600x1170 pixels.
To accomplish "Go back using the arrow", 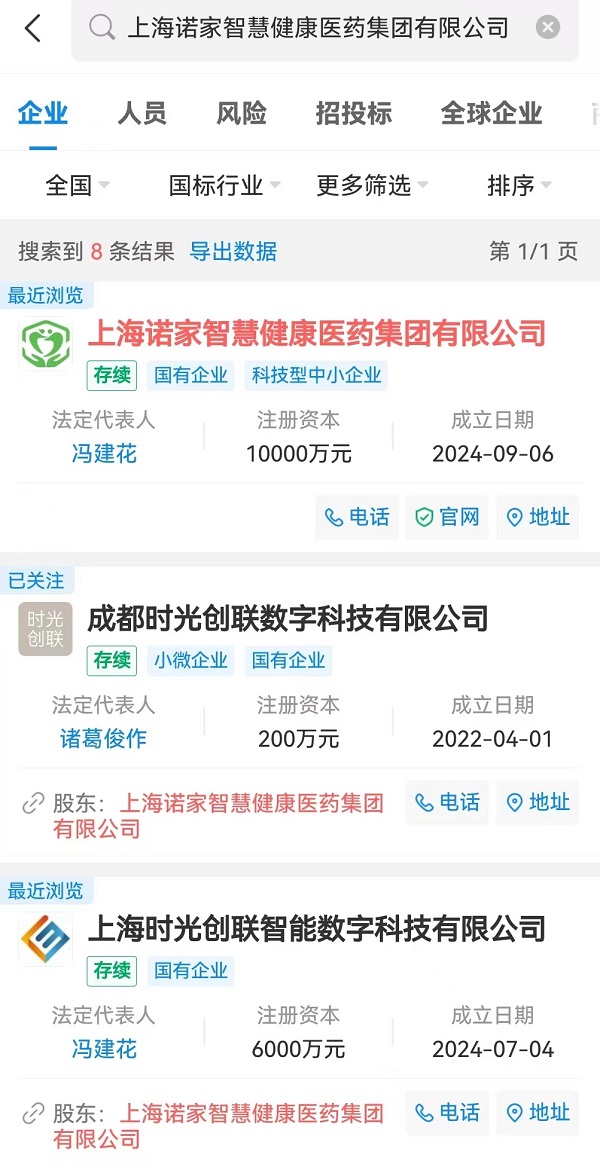I will click(33, 28).
